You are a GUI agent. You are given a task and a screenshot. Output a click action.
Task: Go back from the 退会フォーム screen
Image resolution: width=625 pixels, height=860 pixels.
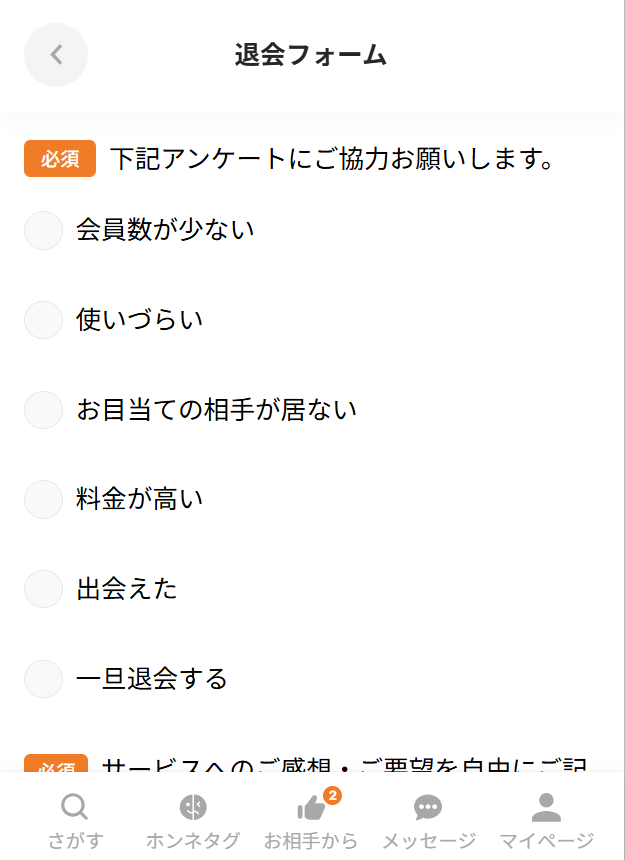pos(56,55)
